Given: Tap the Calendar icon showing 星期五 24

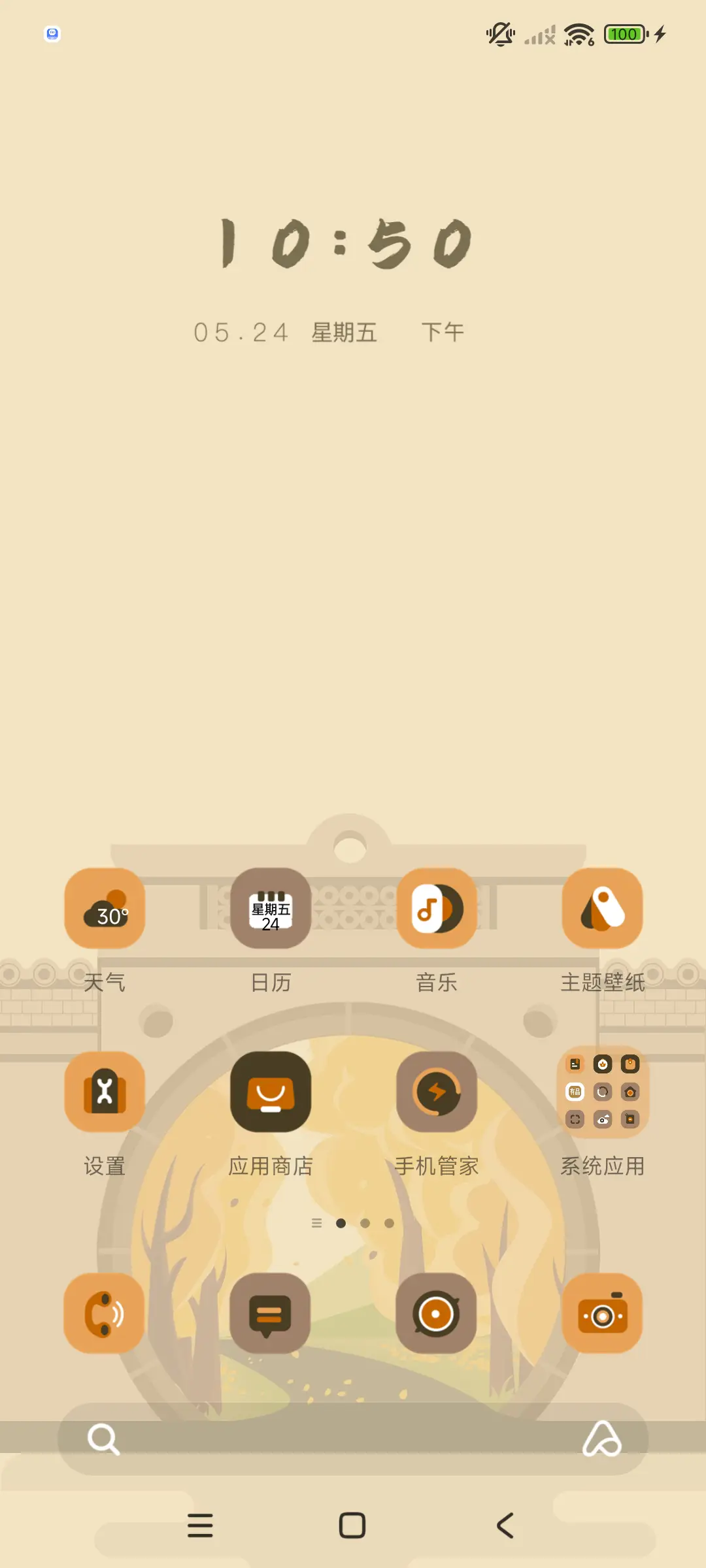Looking at the screenshot, I should [271, 909].
